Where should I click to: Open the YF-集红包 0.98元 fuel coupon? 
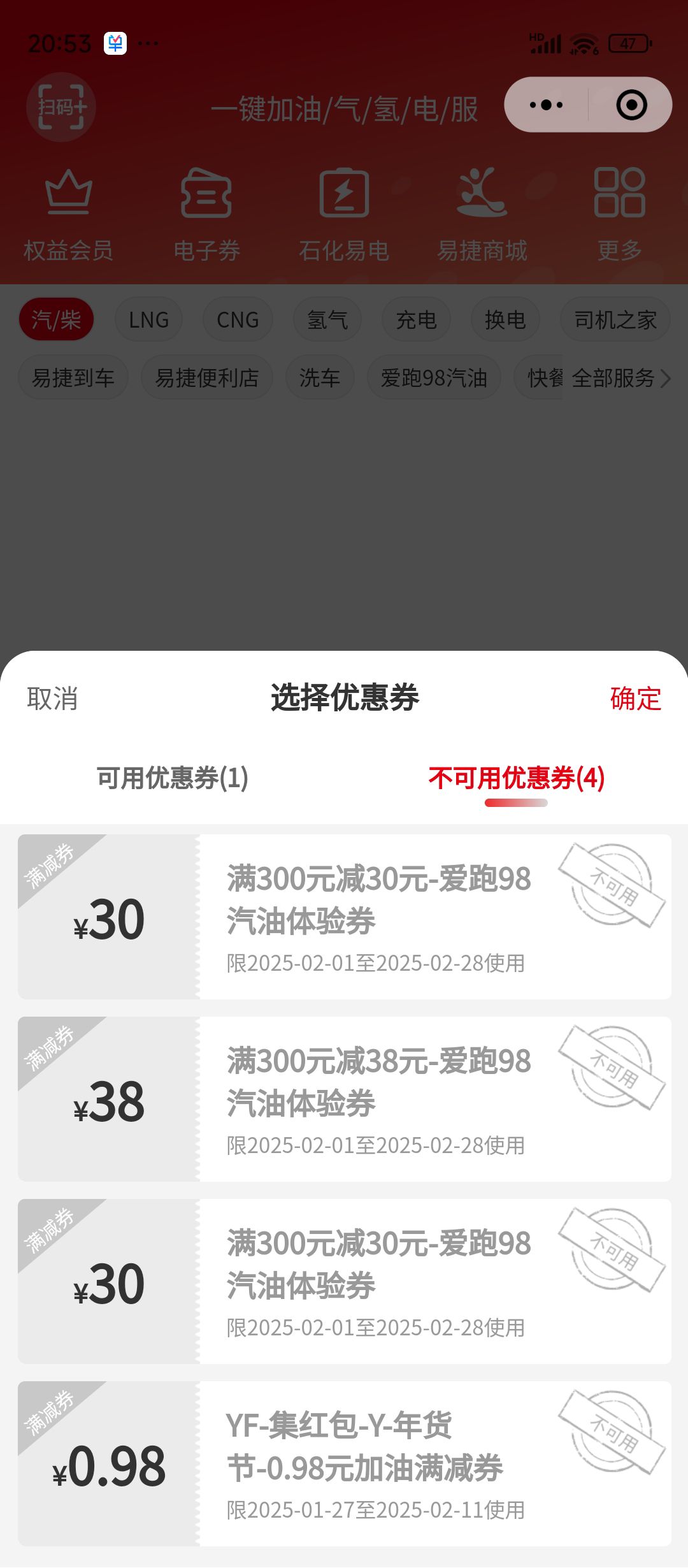(345, 1463)
